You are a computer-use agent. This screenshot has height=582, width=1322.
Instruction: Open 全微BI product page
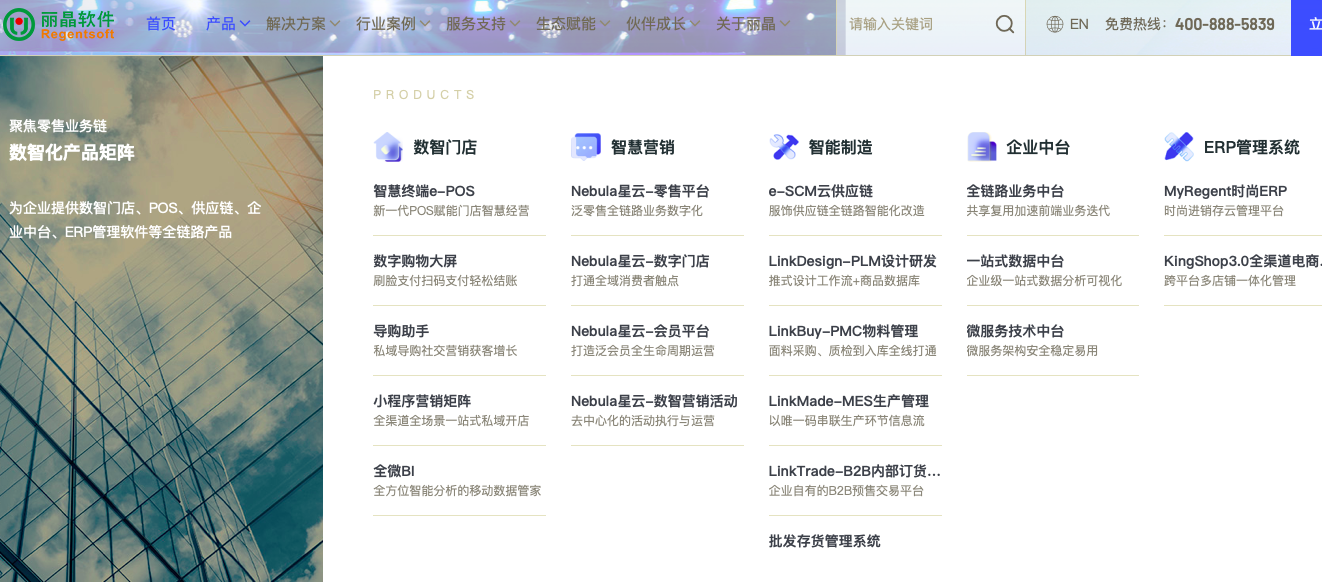coord(394,471)
